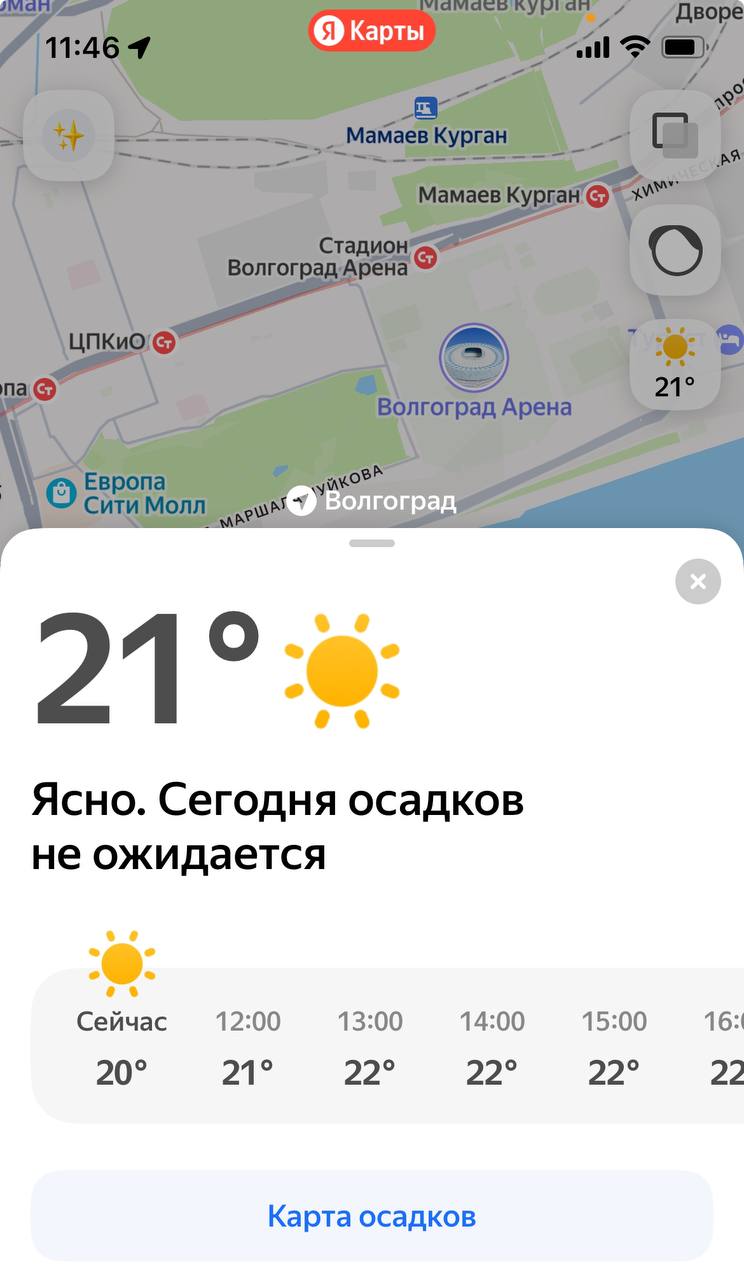
Task: Tap the sparkle icon on the map
Action: (x=69, y=135)
